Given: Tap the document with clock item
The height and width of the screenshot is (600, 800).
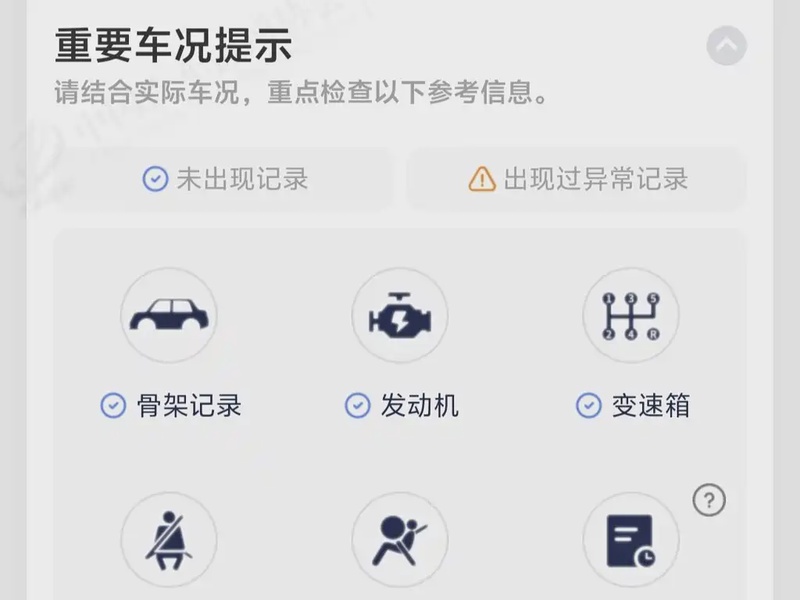Looking at the screenshot, I should (x=631, y=540).
